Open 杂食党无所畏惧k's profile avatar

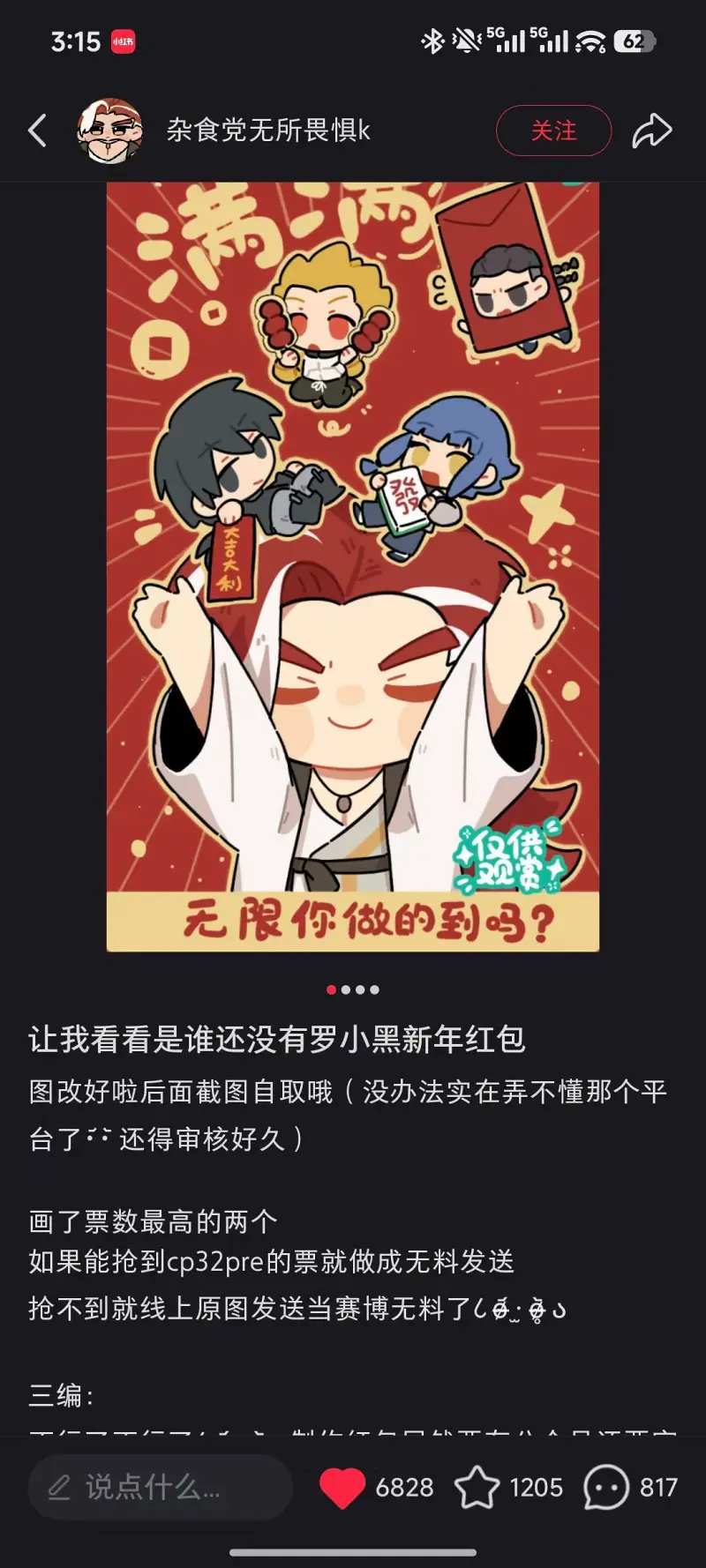109,131
